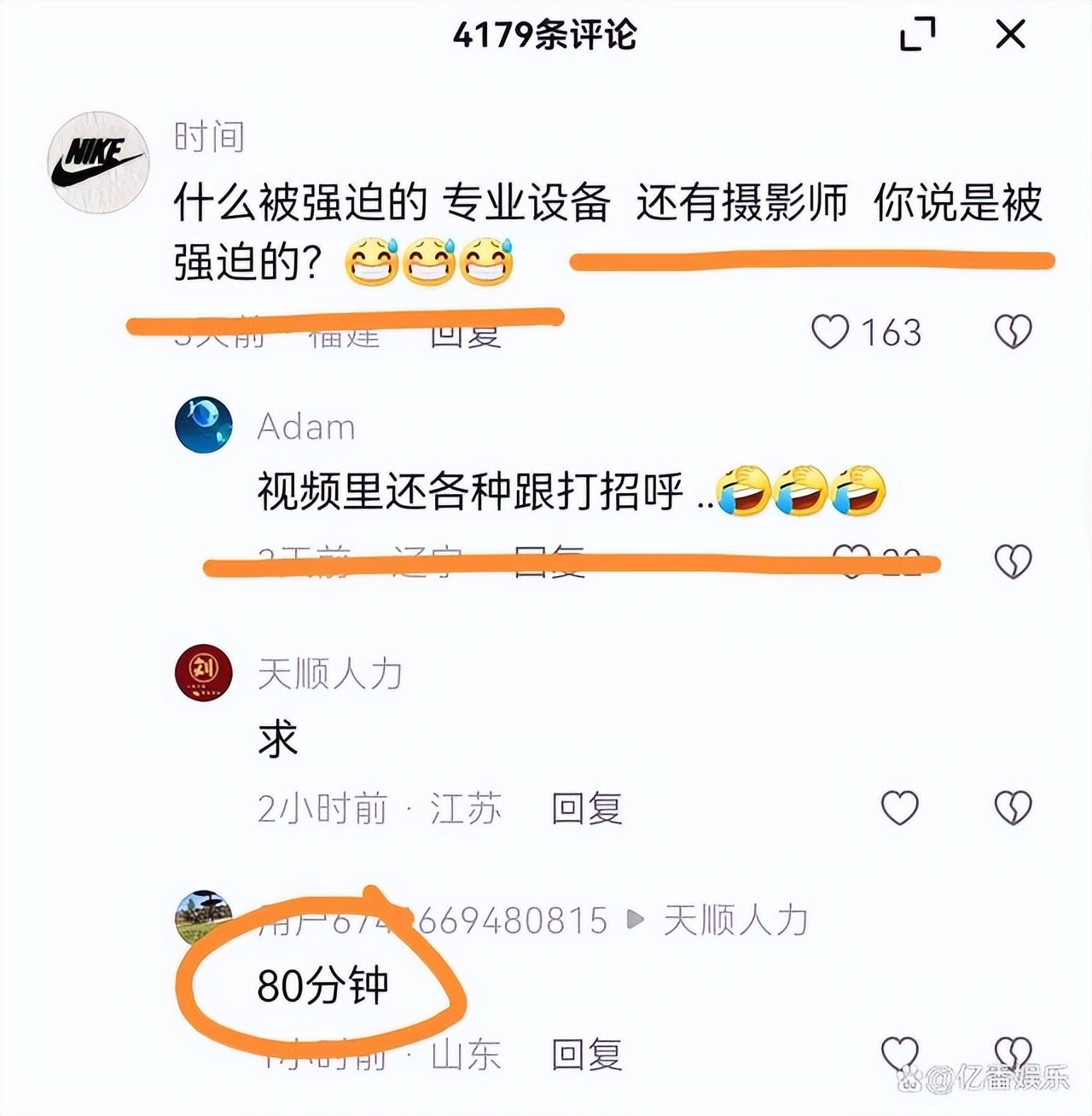Tap the username Adam
The width and height of the screenshot is (1092, 1116).
[x=305, y=427]
